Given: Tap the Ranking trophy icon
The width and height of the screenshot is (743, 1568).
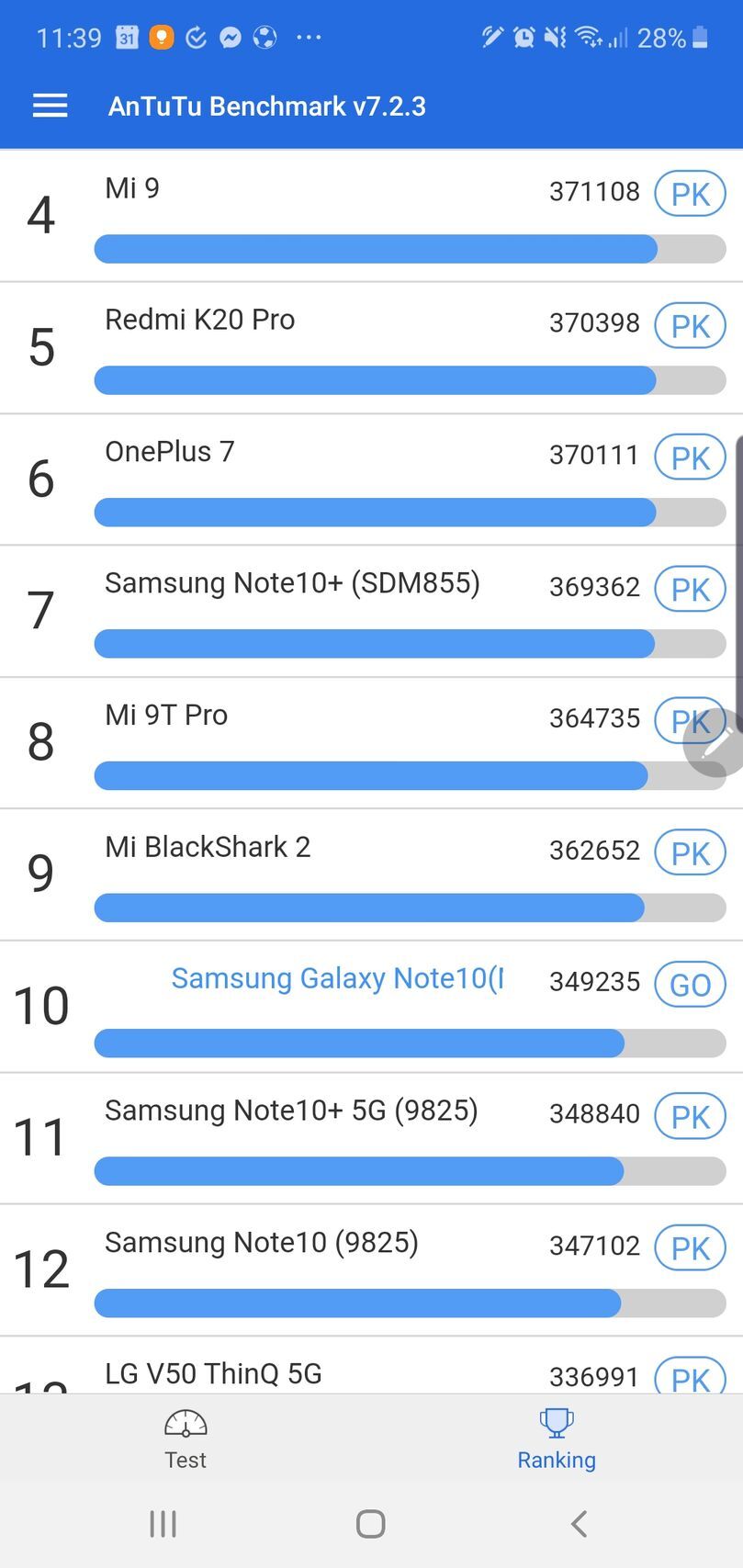Looking at the screenshot, I should point(557,1421).
